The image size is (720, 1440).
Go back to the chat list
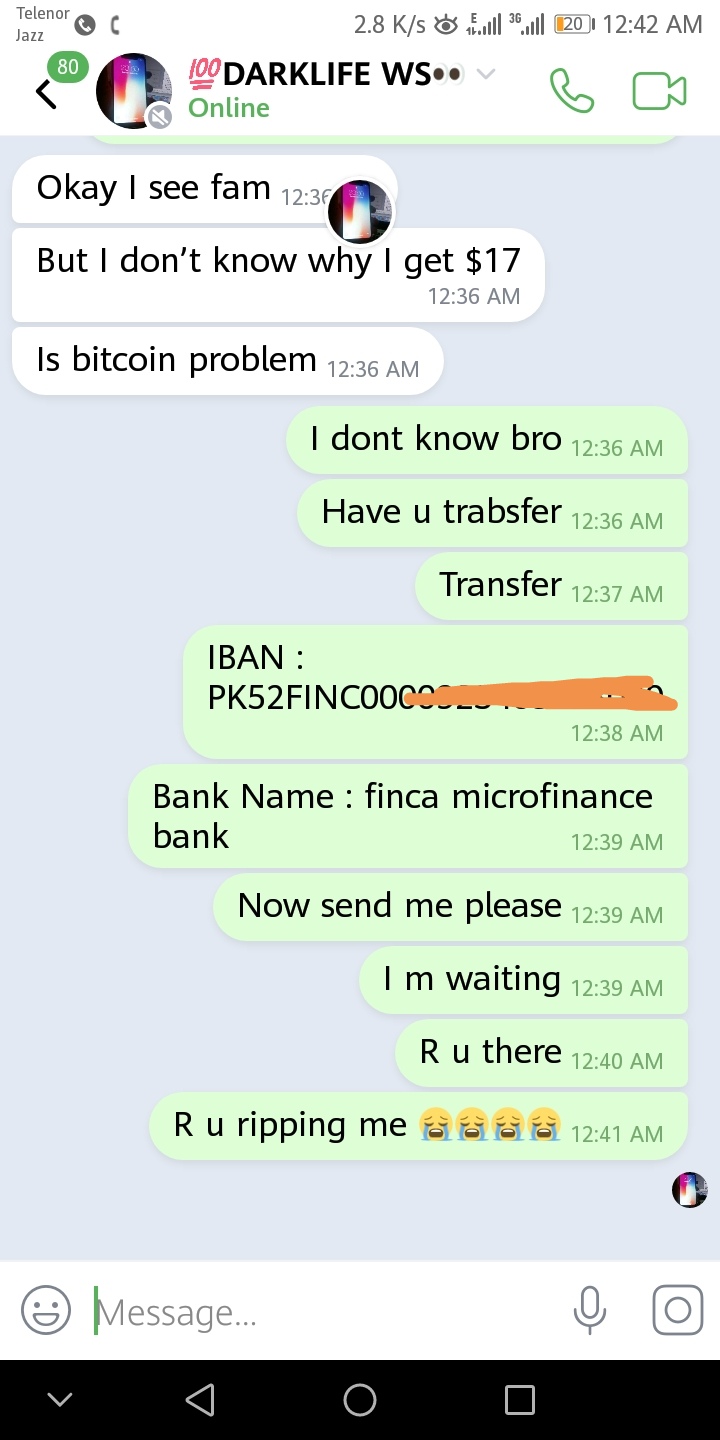pos(45,93)
